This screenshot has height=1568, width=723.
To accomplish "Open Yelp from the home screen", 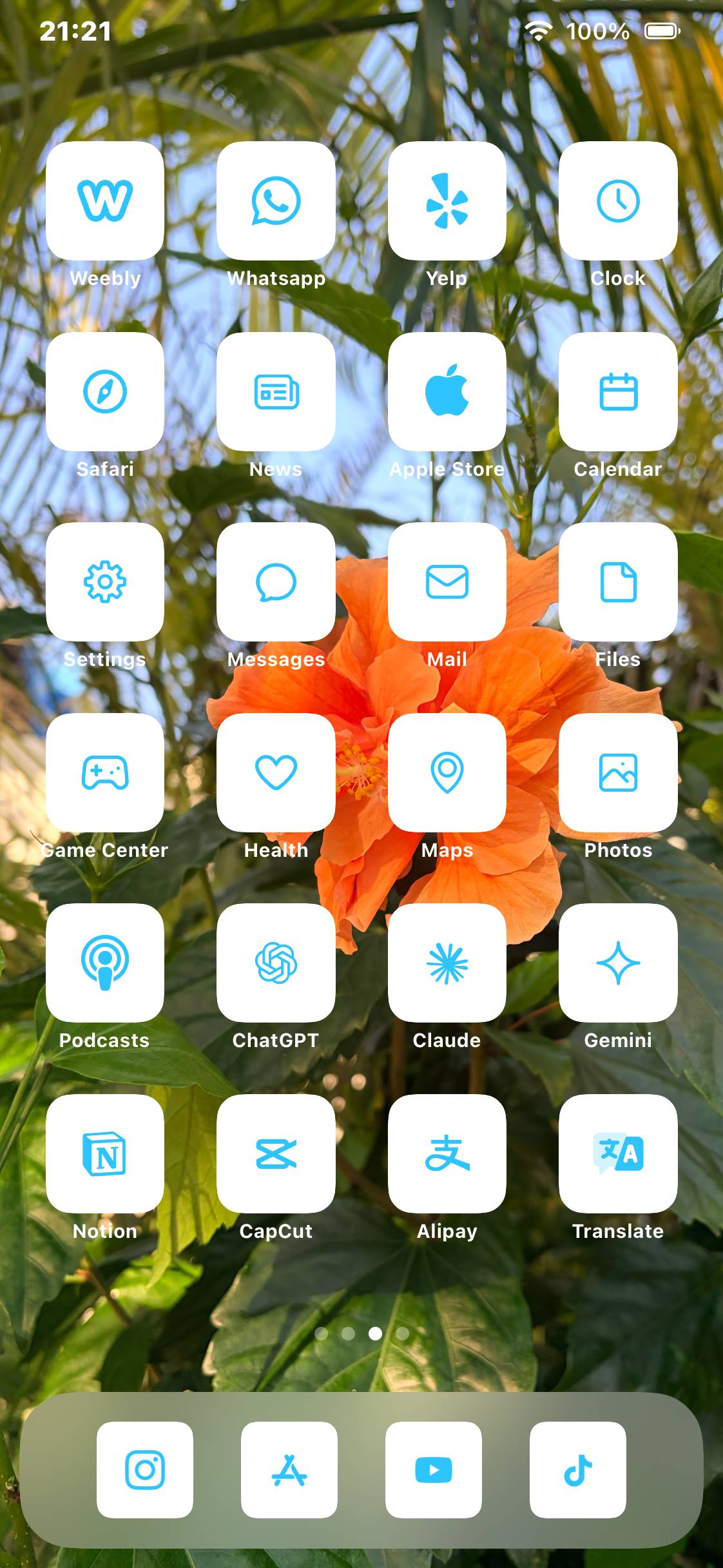I will point(447,201).
